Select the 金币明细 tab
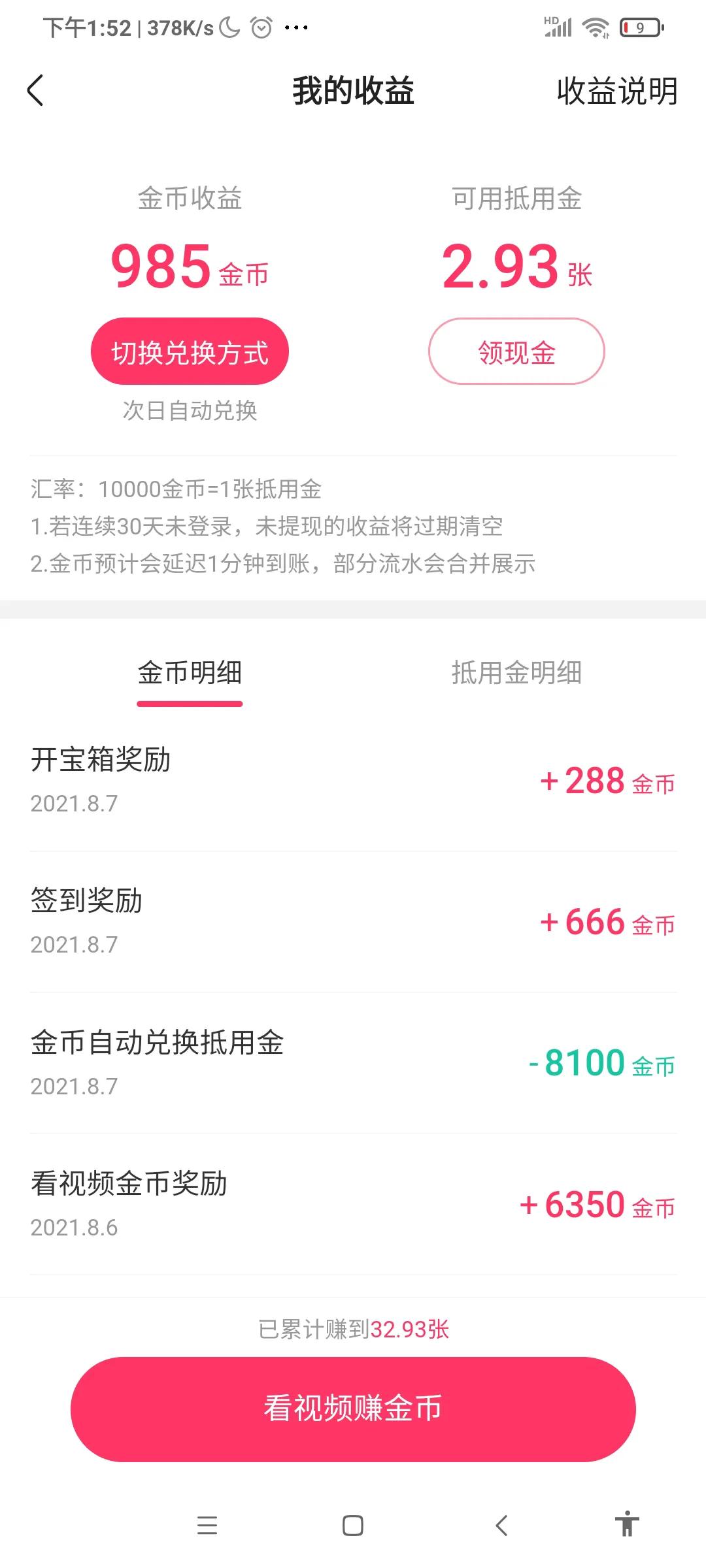 click(x=190, y=674)
